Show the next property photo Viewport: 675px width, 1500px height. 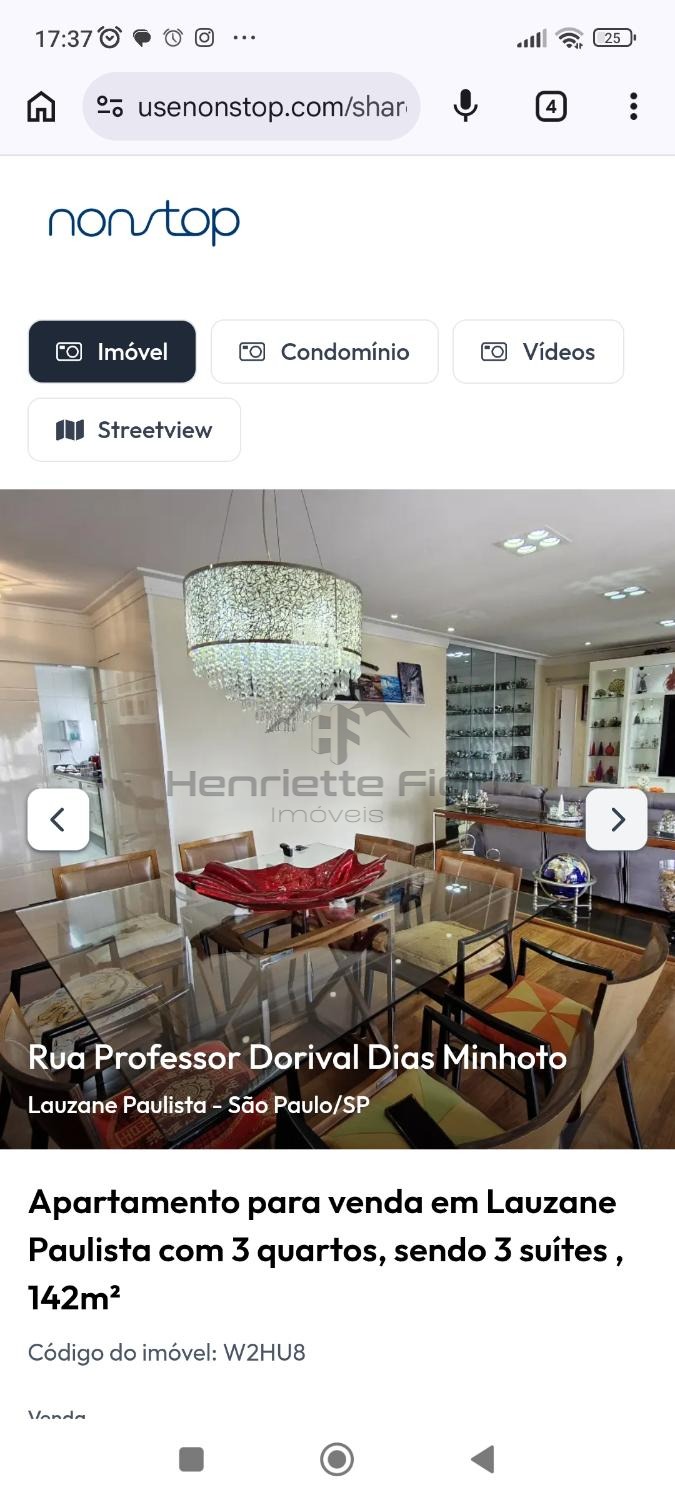616,820
